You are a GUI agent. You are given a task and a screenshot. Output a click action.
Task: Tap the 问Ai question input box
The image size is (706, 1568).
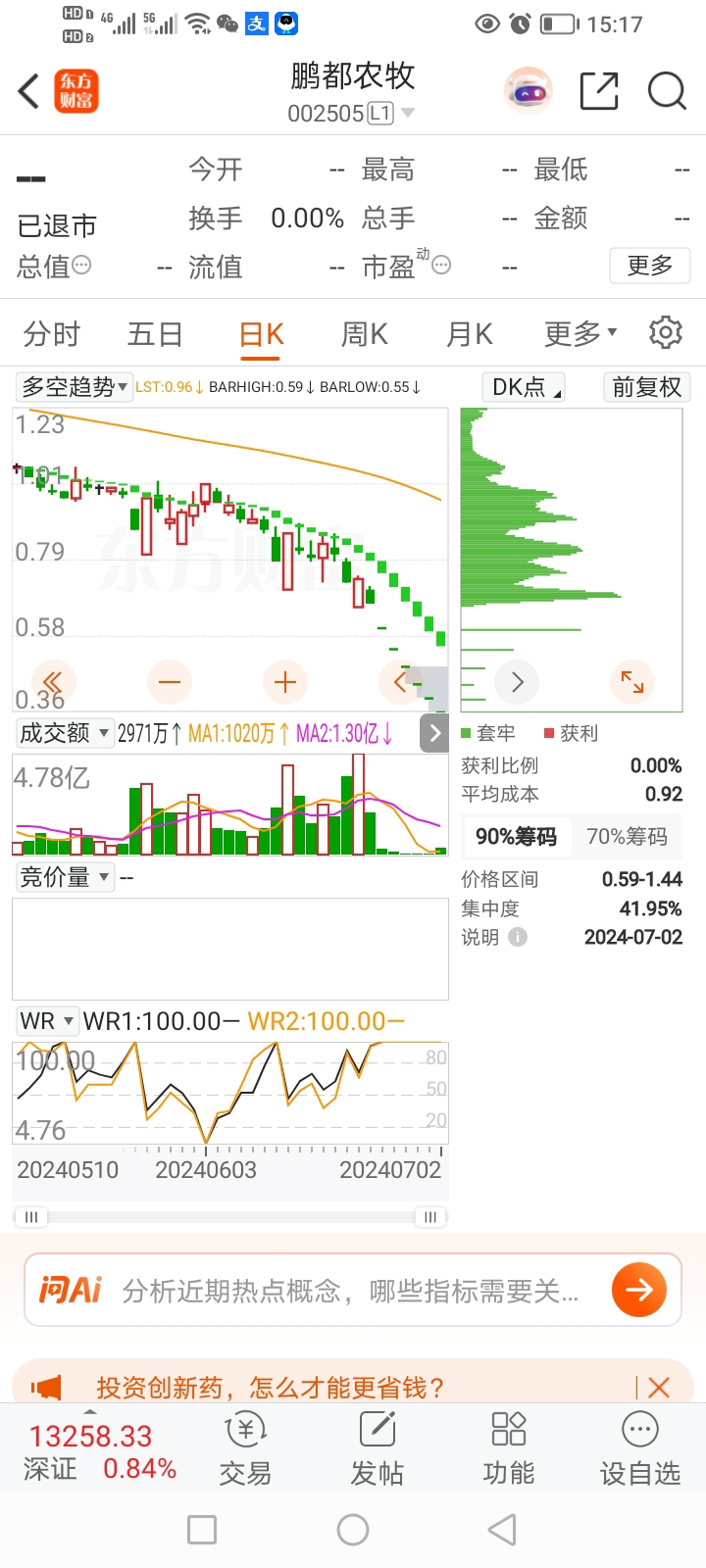[x=353, y=1291]
